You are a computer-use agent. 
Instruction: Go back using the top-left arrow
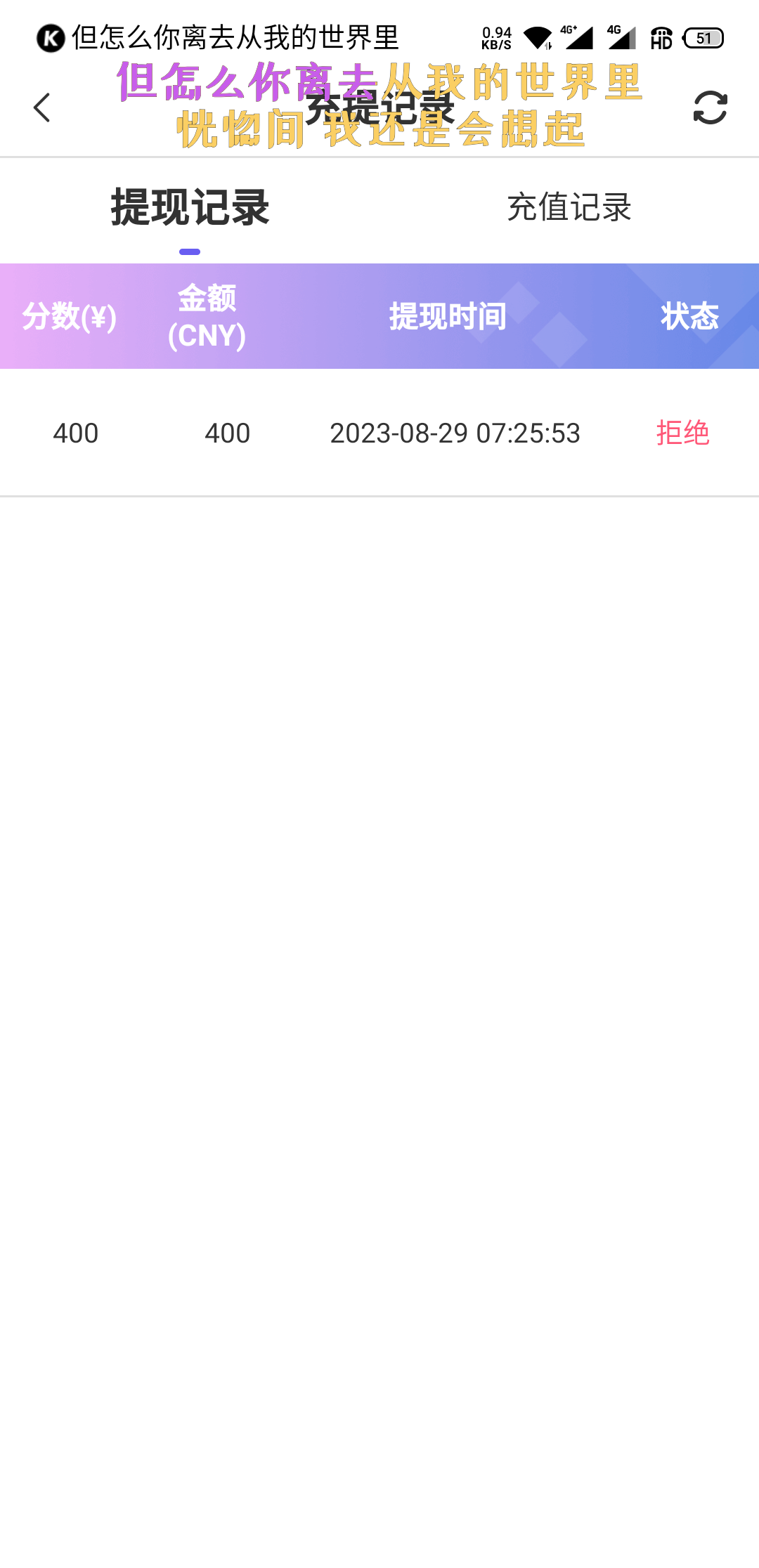(42, 107)
